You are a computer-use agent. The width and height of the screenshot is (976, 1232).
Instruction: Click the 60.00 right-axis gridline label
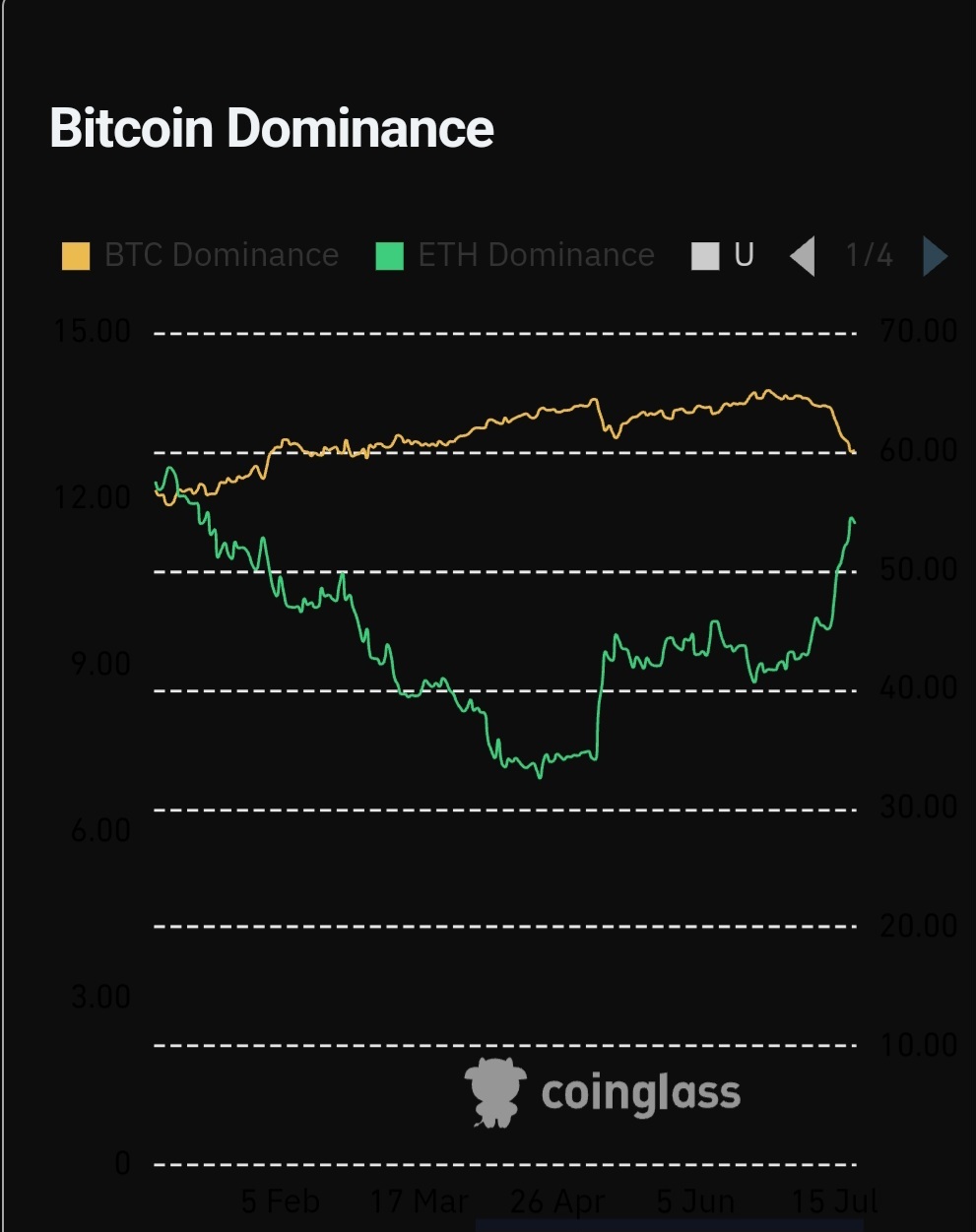(x=918, y=450)
